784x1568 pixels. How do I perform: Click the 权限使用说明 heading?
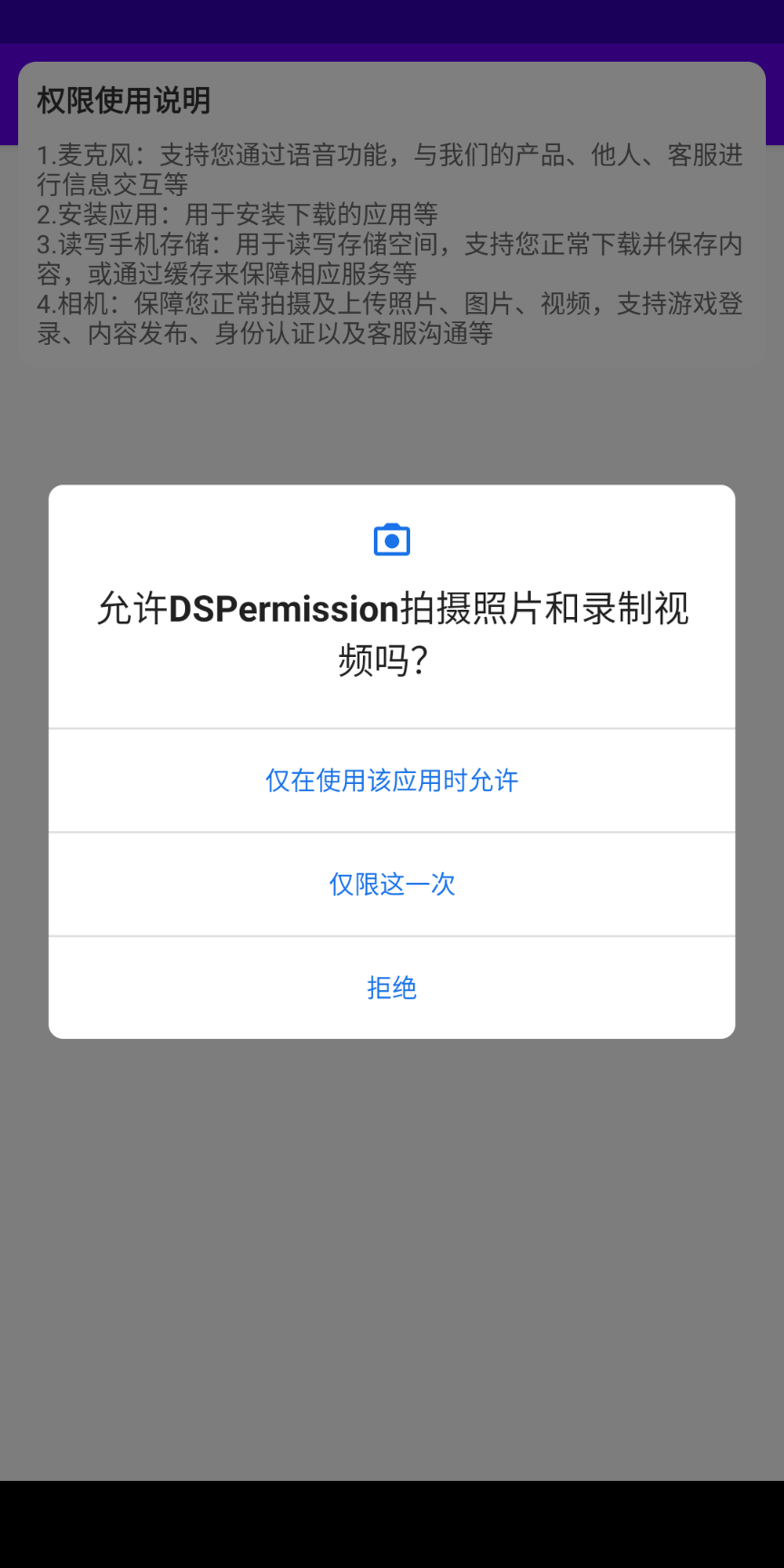(x=122, y=103)
